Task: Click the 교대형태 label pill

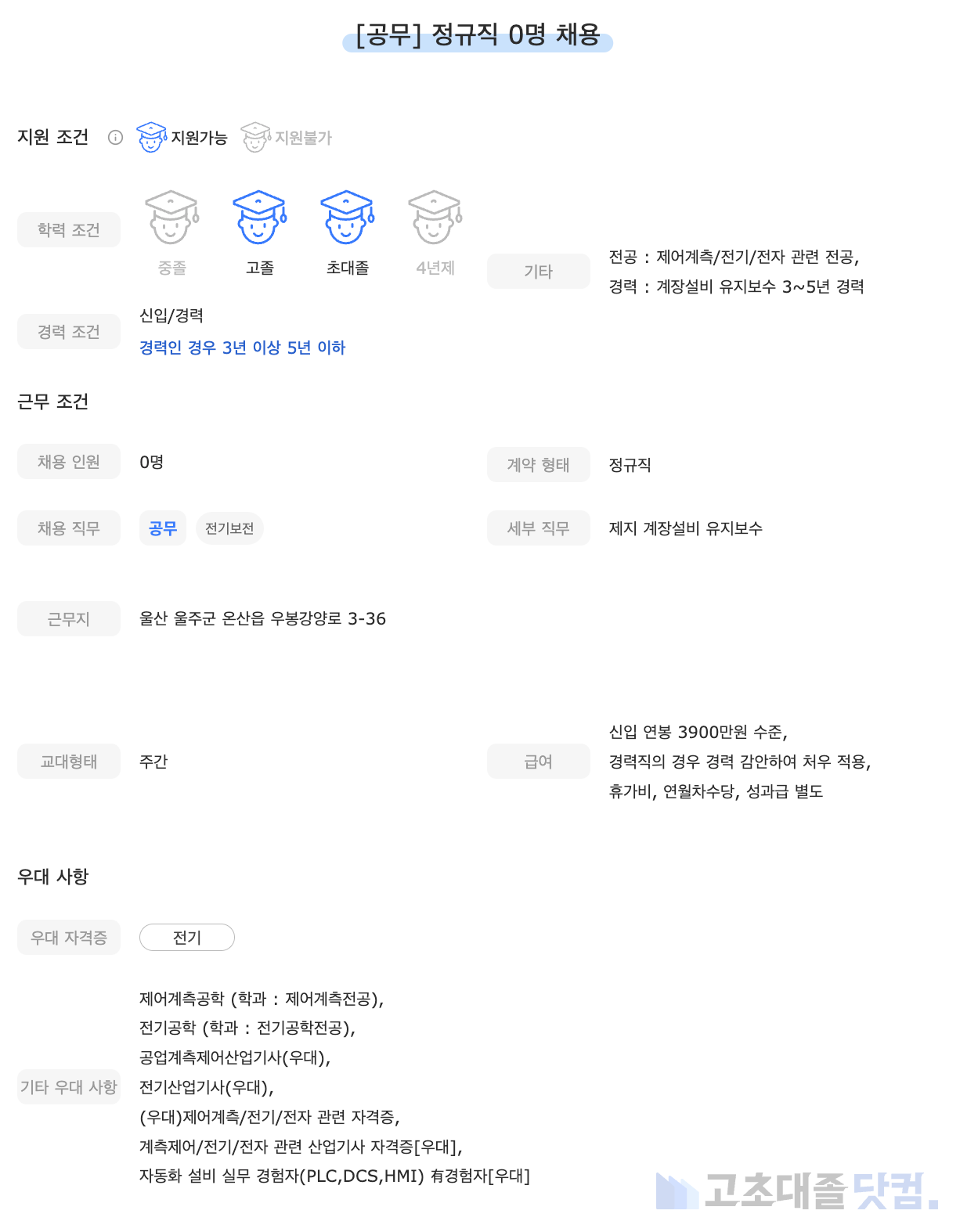Action: (x=68, y=761)
